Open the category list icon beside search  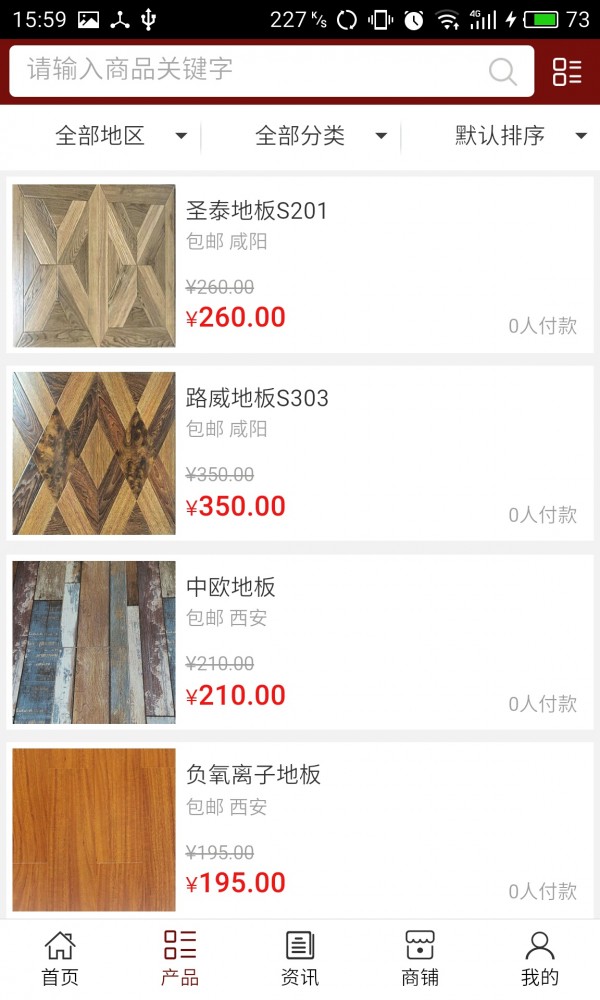point(567,71)
